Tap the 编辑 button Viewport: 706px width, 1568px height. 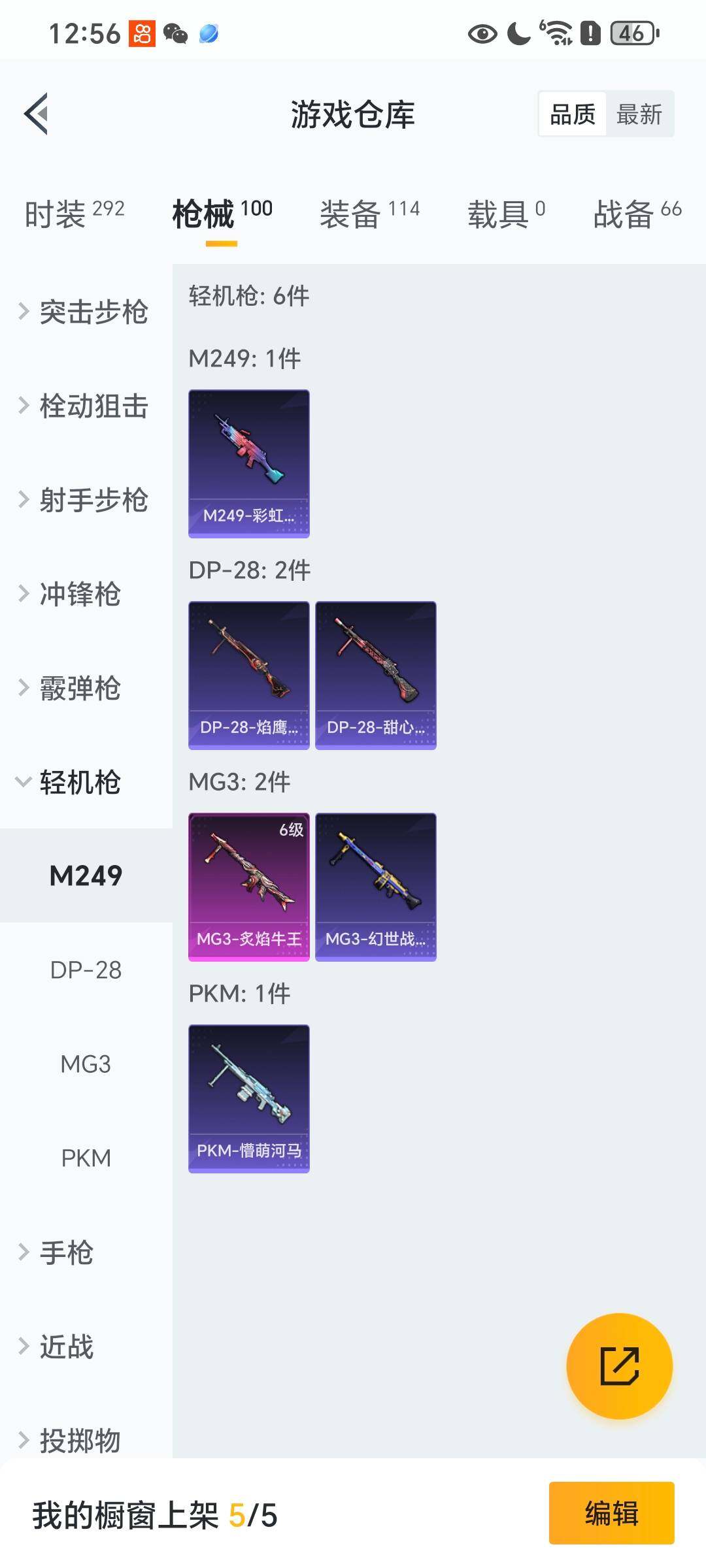click(611, 1514)
